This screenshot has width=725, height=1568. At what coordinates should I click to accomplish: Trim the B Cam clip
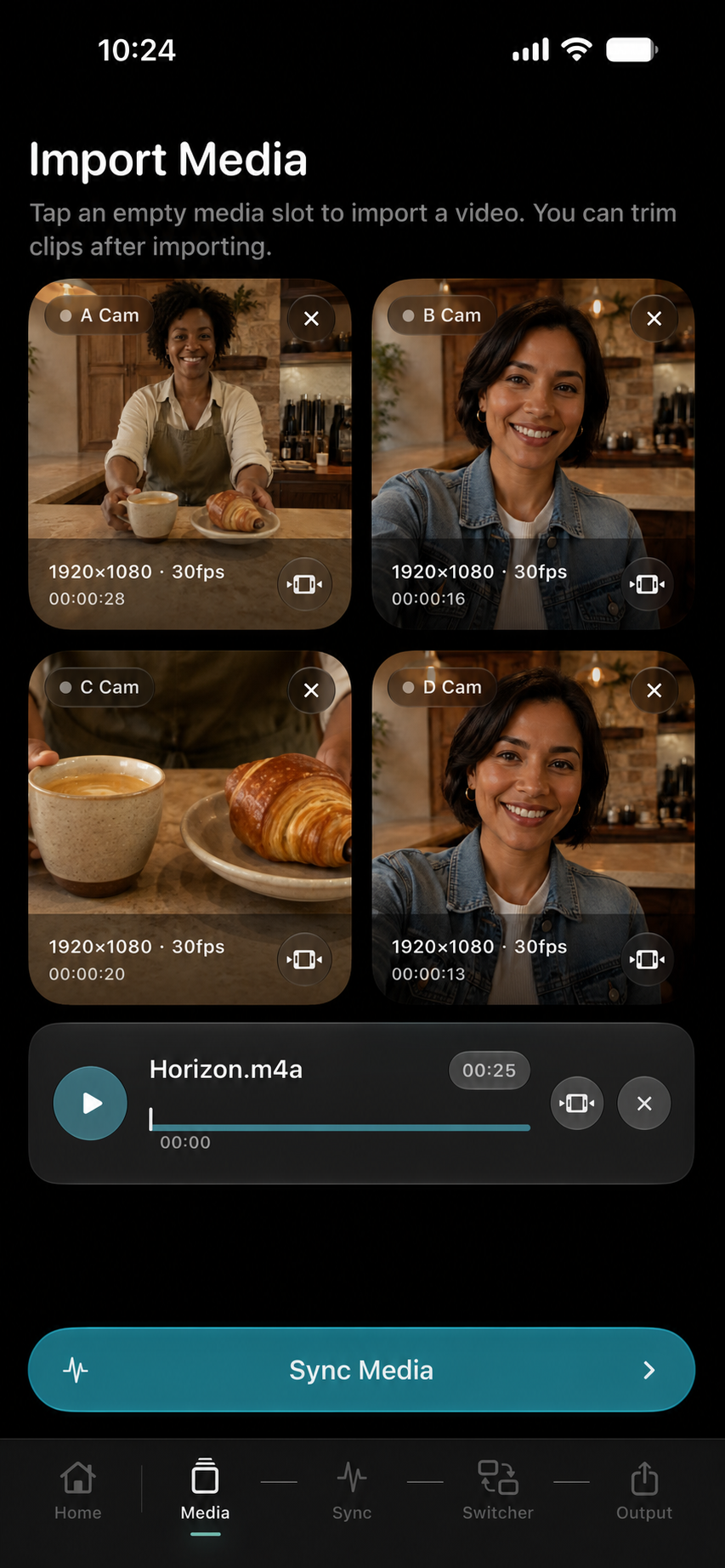[x=647, y=584]
